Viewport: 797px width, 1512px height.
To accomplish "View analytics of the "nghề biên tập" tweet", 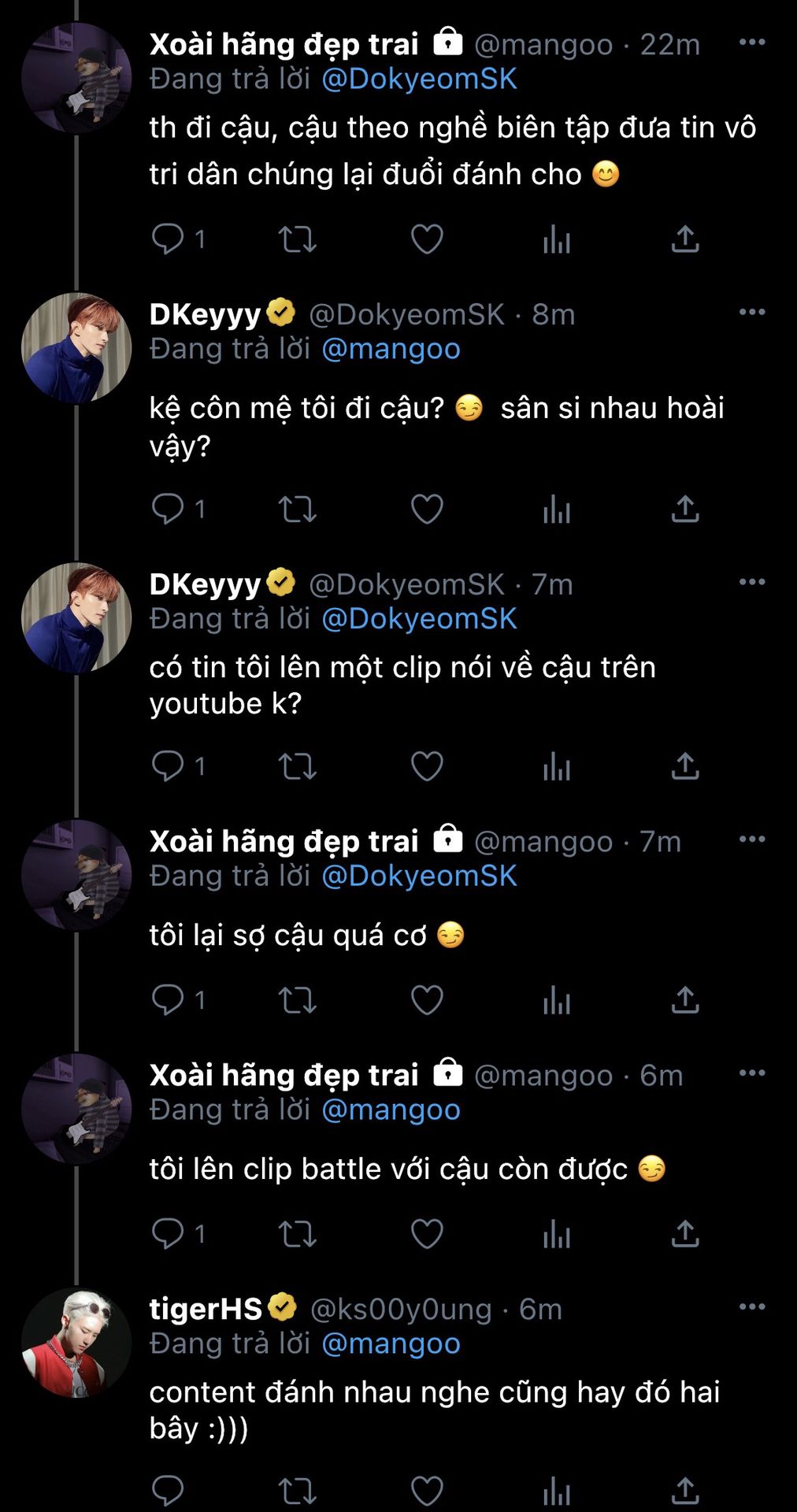I will click(556, 239).
